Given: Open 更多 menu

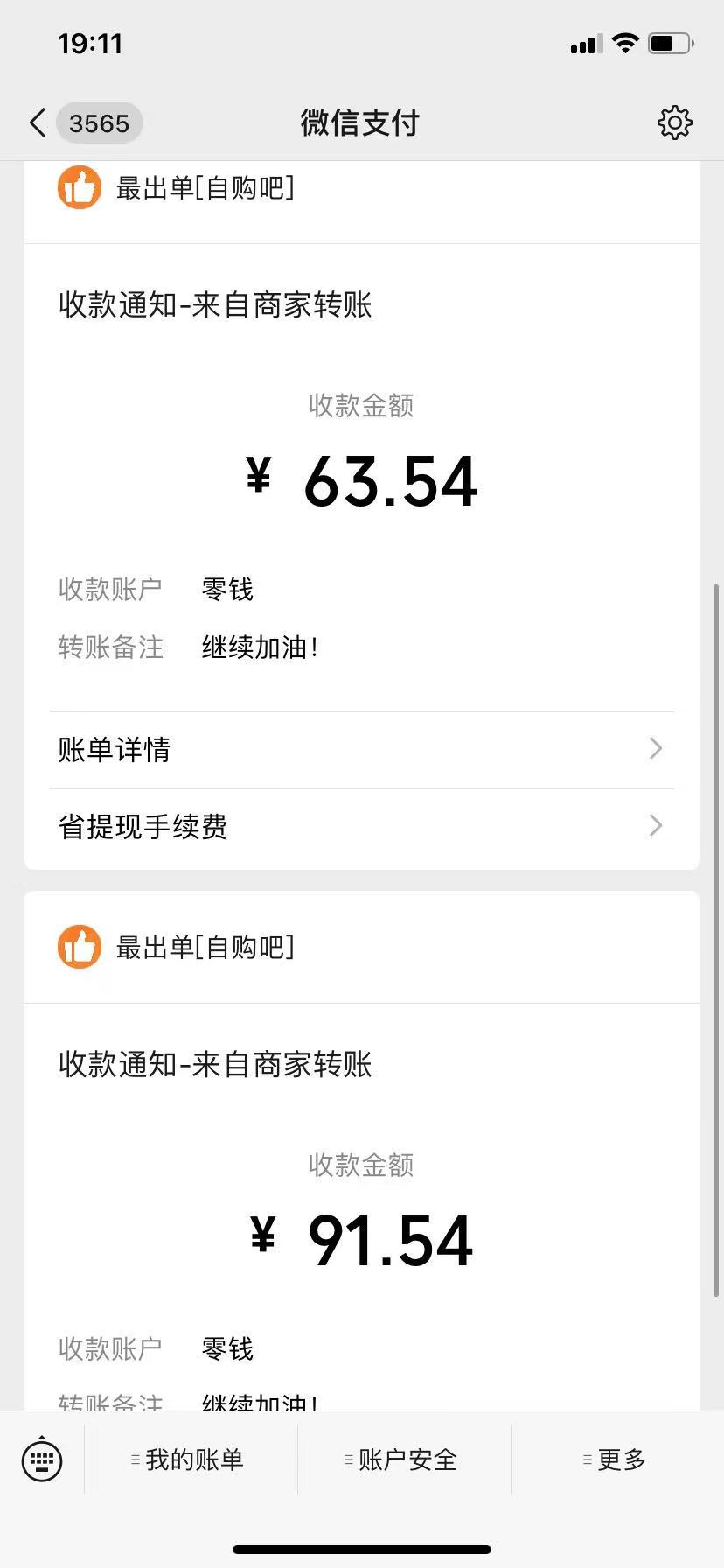Looking at the screenshot, I should pyautogui.click(x=617, y=1459).
